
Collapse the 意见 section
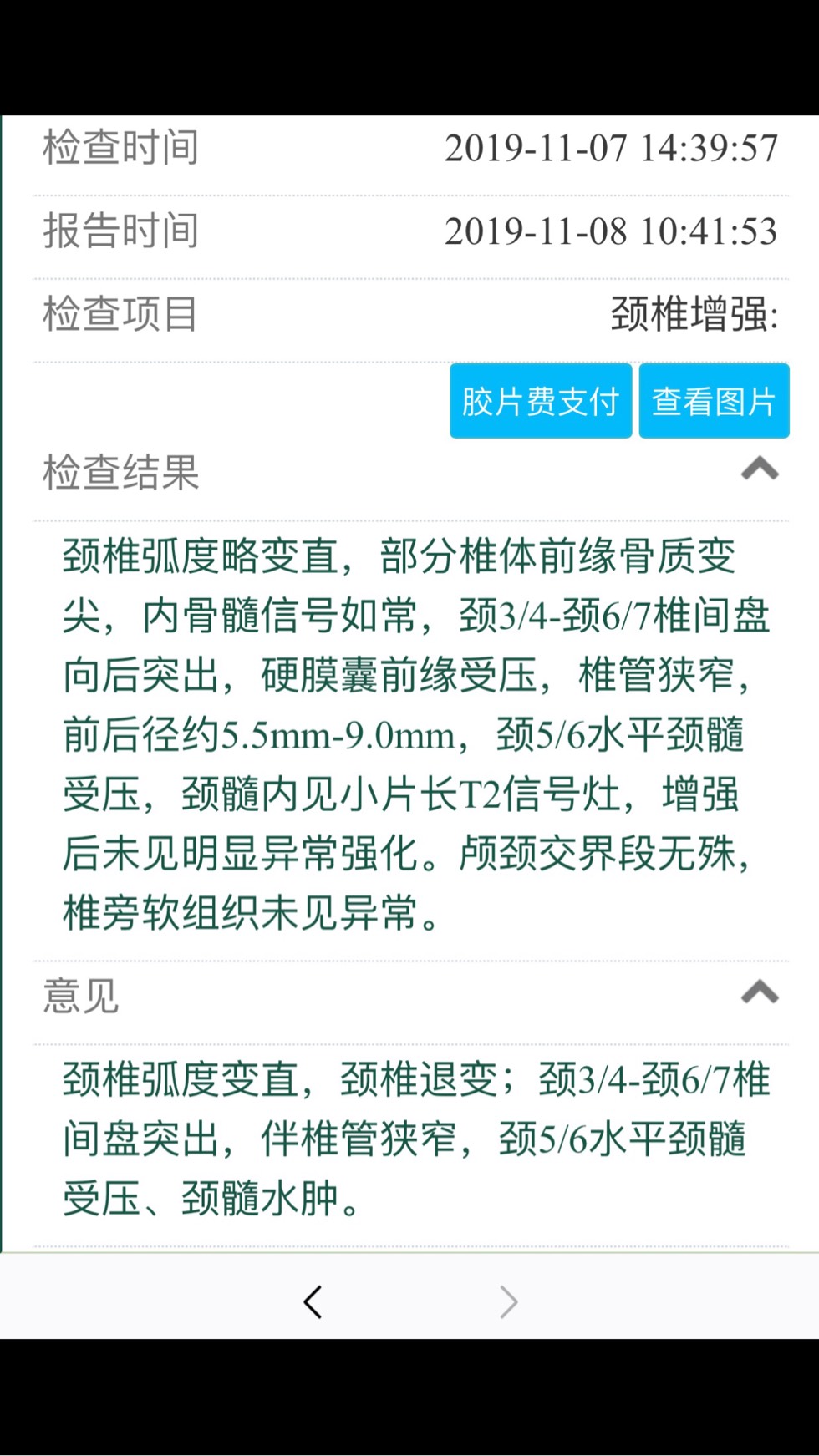[759, 993]
